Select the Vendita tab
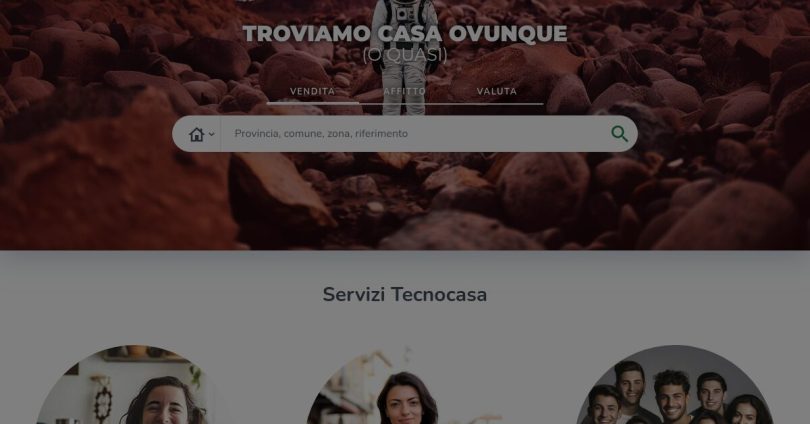 tap(312, 91)
